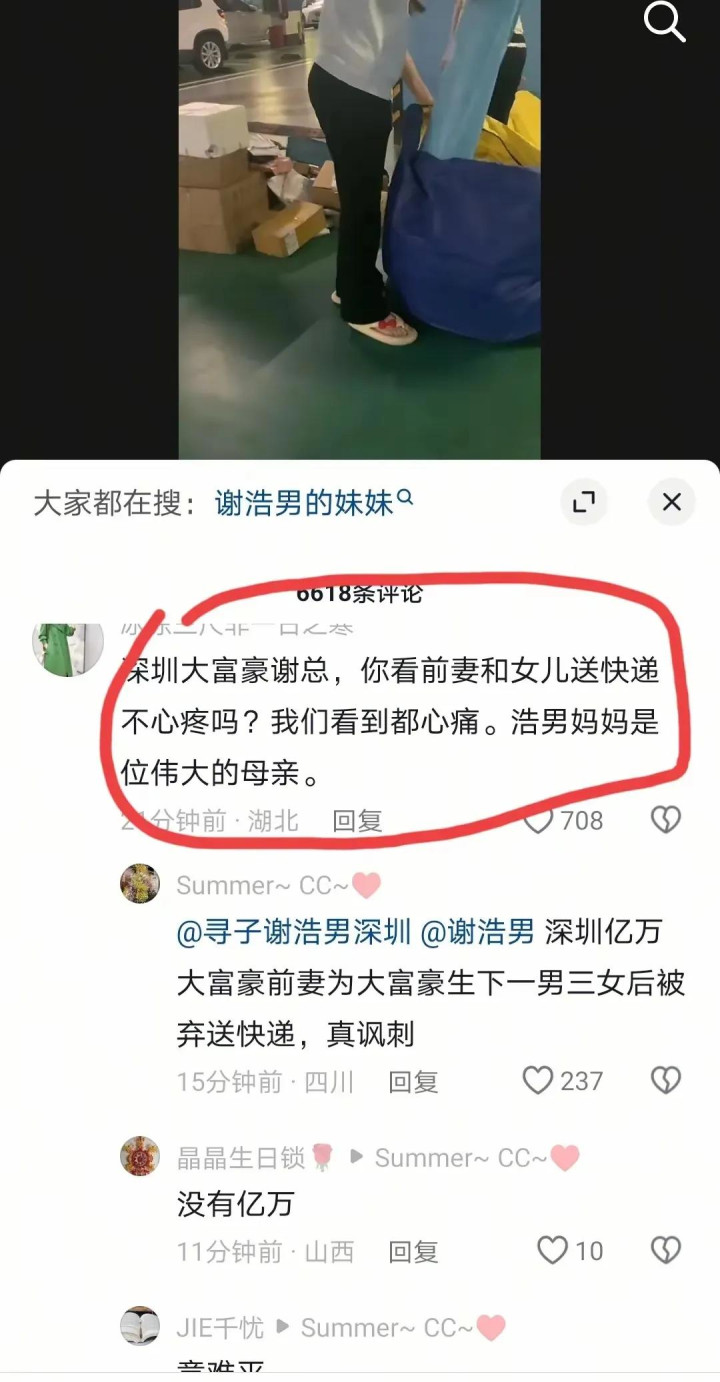Tap the video to return to playback
The image size is (720, 1382).
360,230
